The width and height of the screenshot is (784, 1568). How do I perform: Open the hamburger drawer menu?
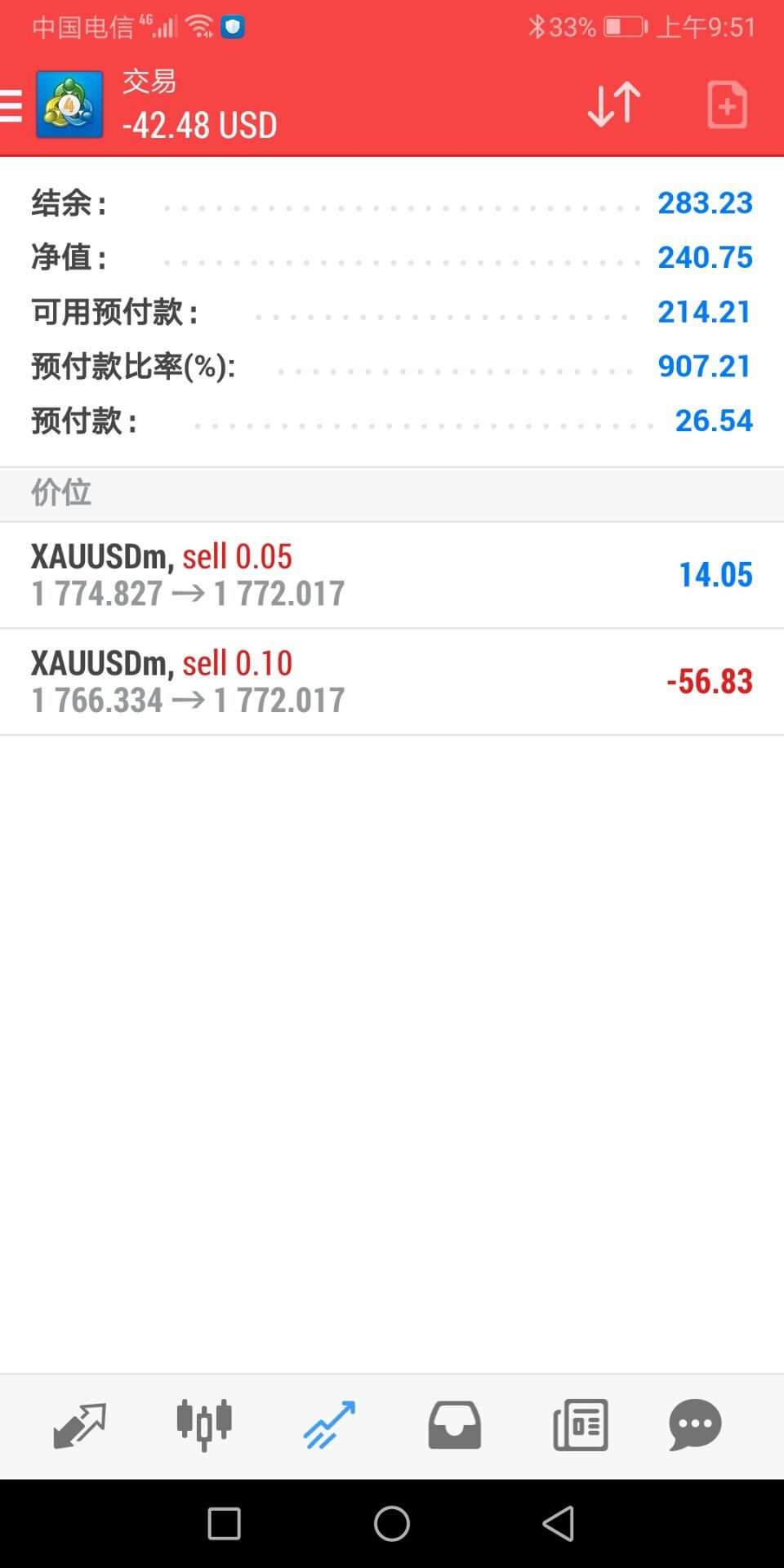(x=11, y=106)
